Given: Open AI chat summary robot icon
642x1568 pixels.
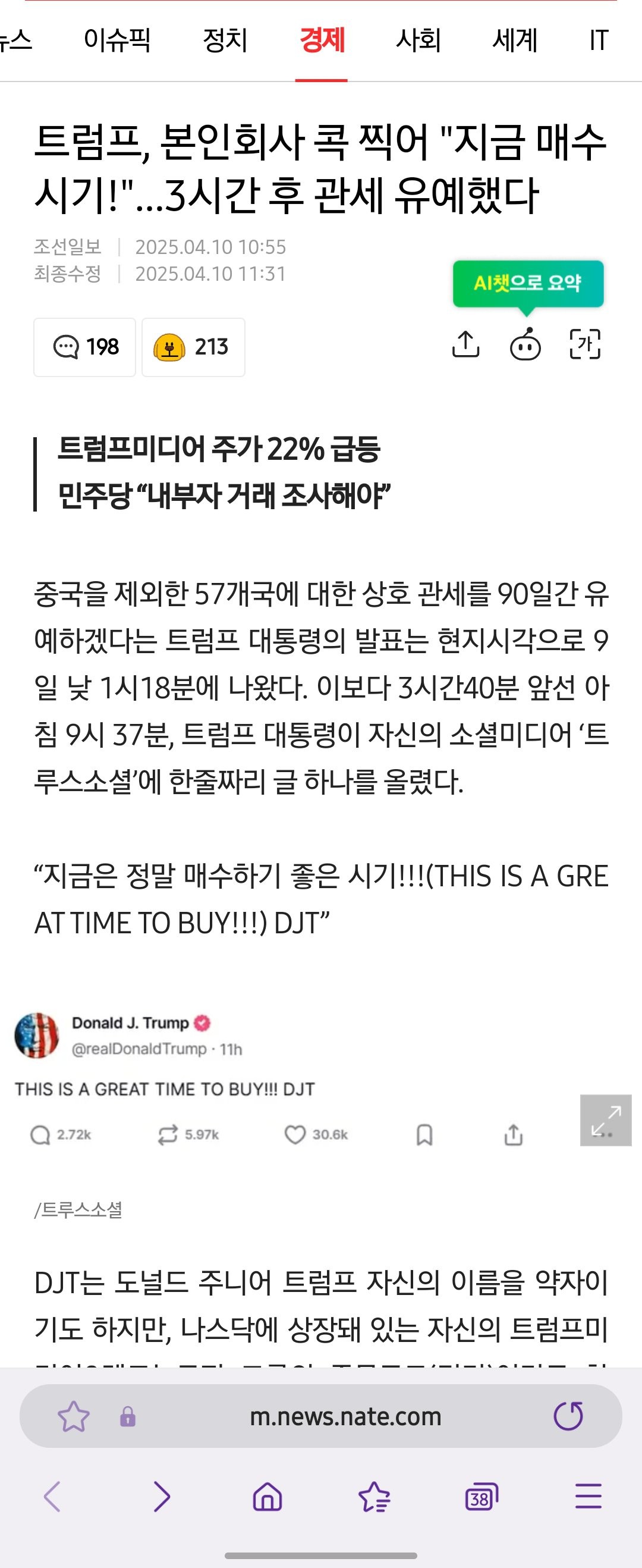Looking at the screenshot, I should (x=525, y=345).
